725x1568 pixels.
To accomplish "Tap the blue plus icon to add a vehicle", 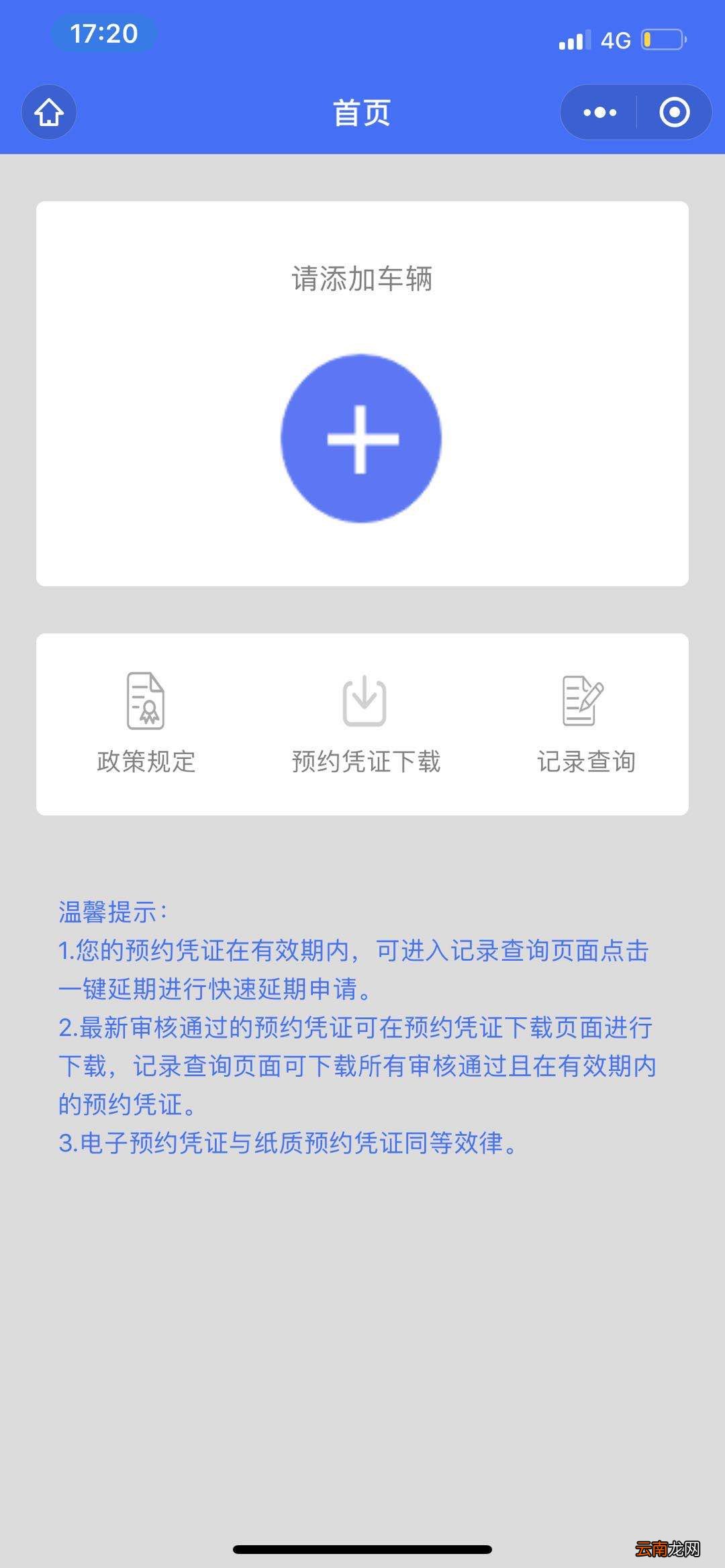I will point(362,437).
